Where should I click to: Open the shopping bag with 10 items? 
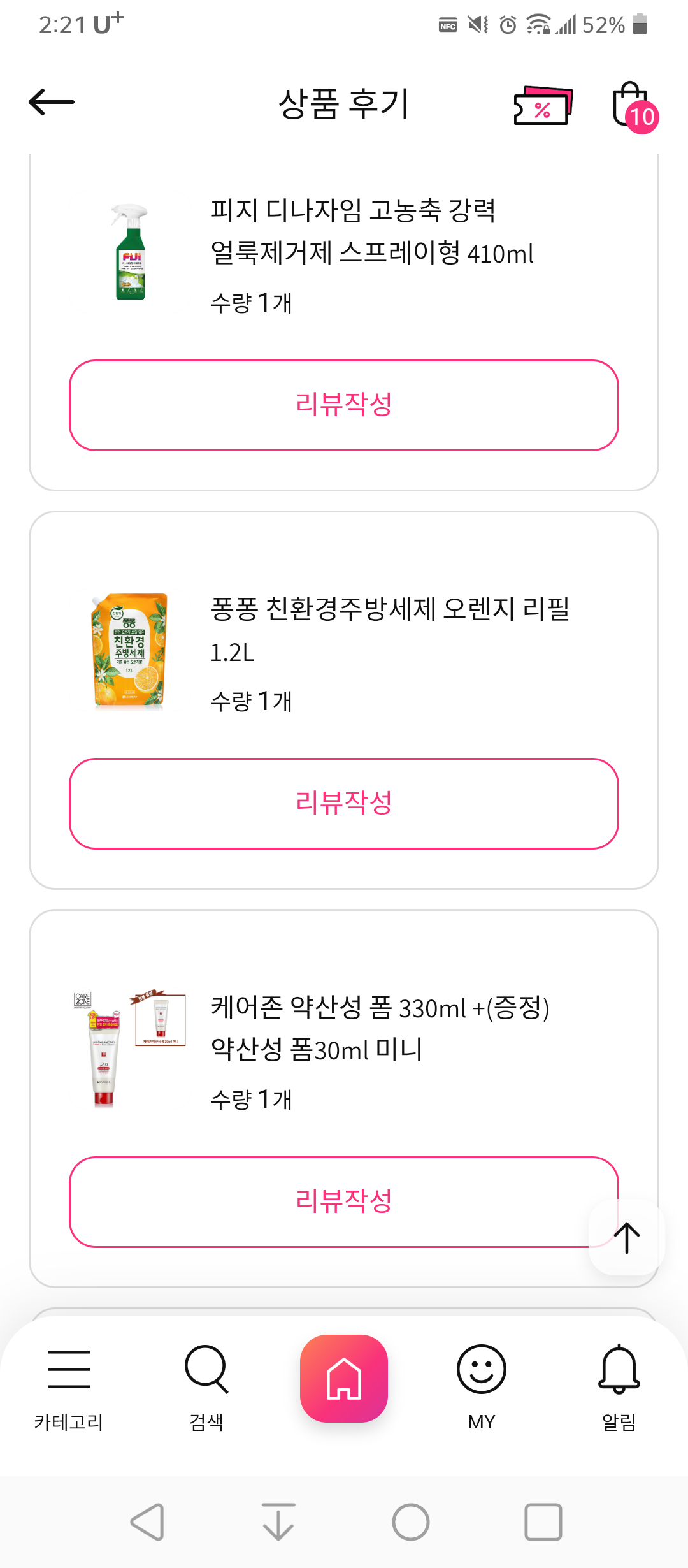(632, 106)
